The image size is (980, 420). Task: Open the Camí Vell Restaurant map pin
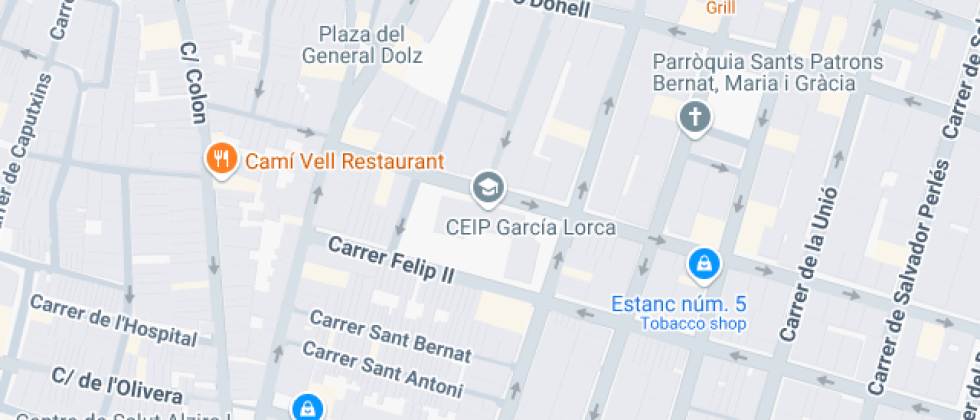(221, 159)
